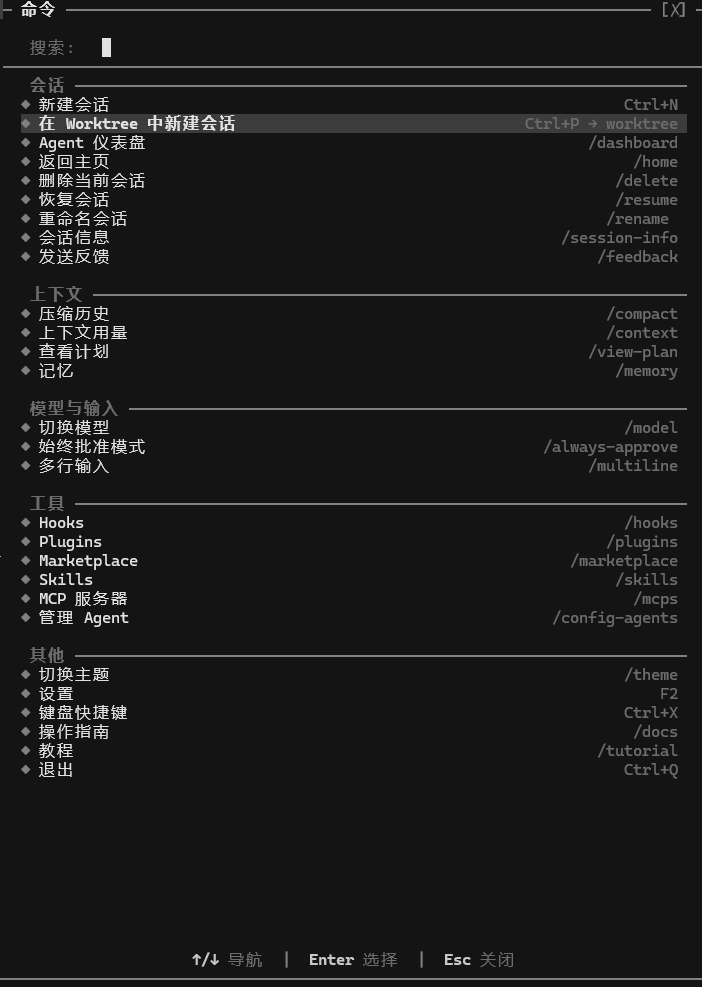The height and width of the screenshot is (987, 702).
Task: Choose 在 Worktree 中新建会话
Action: pyautogui.click(x=353, y=123)
